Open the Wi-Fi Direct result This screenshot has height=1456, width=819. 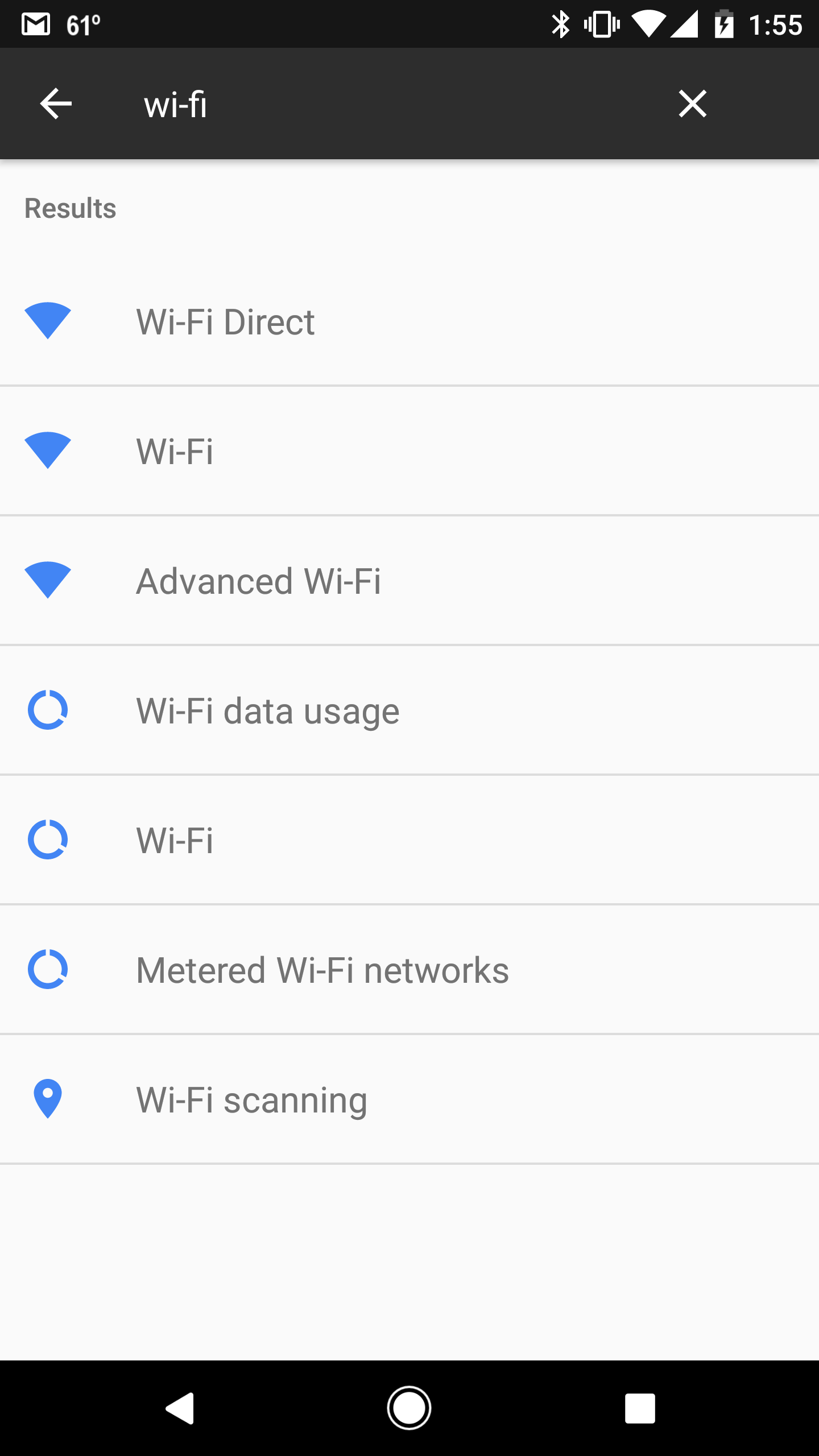pos(409,321)
